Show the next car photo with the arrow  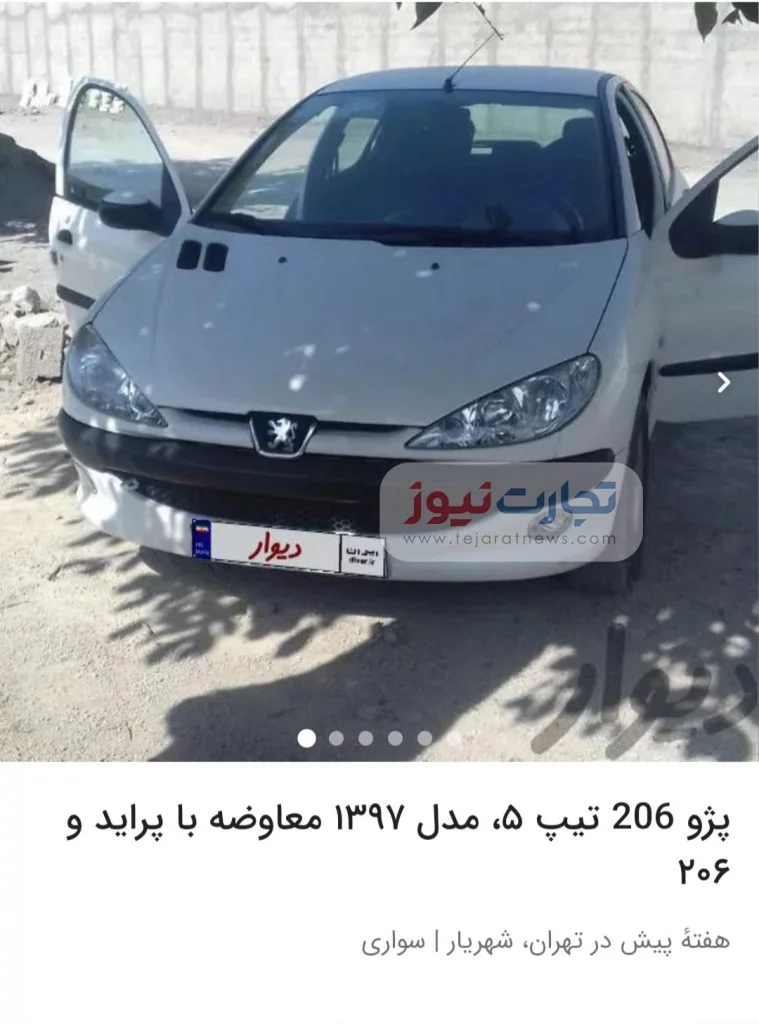pyautogui.click(x=724, y=382)
